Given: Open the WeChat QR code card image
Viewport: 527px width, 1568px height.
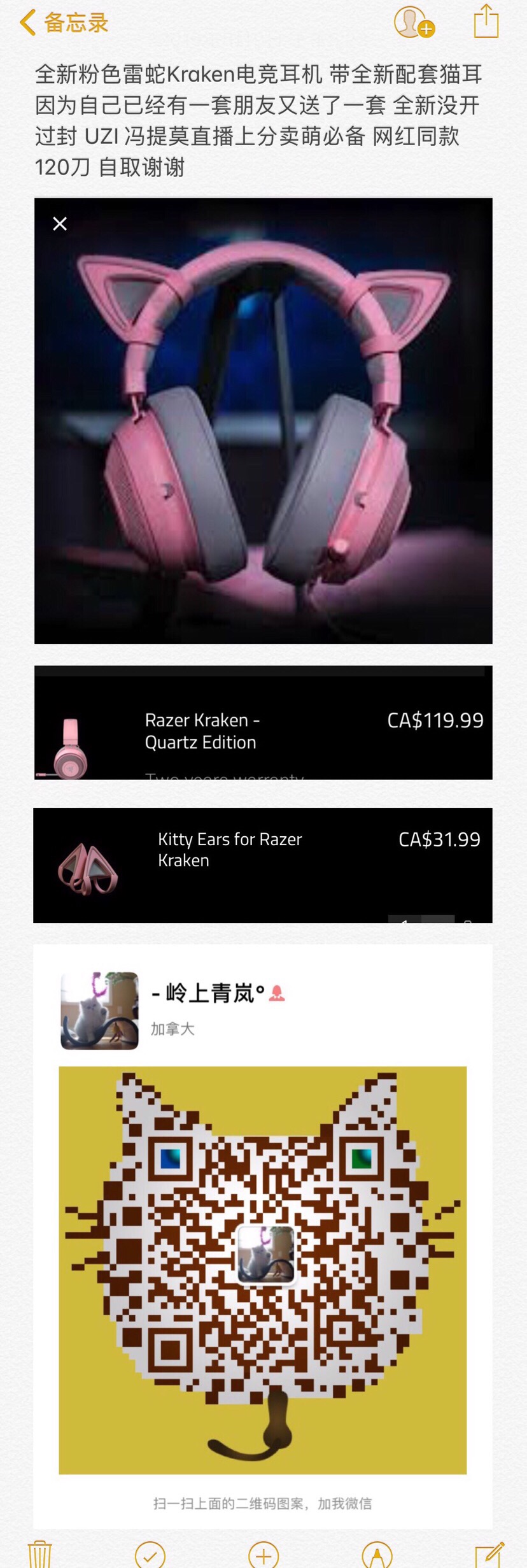Looking at the screenshot, I should (x=263, y=1236).
